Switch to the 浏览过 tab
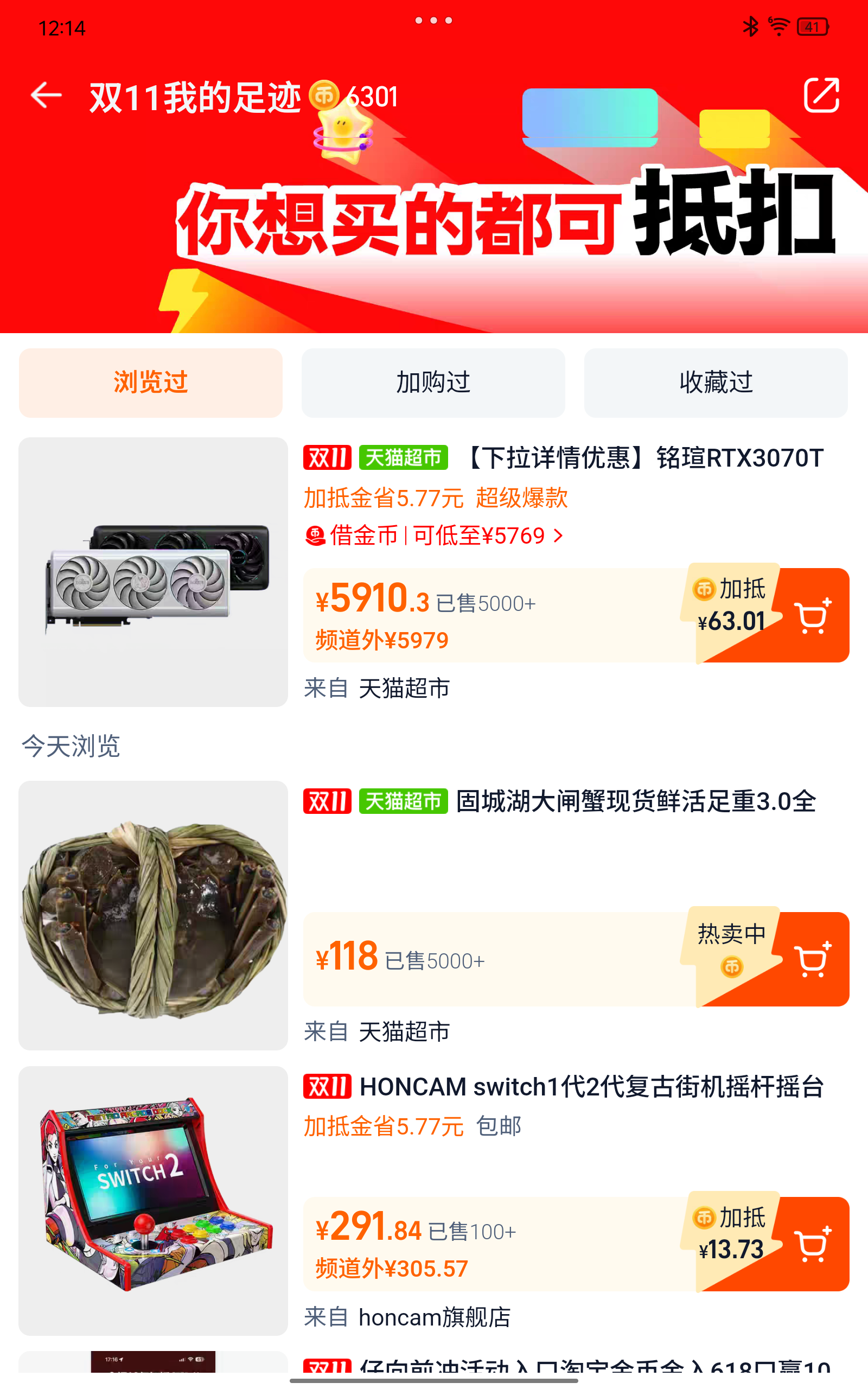This screenshot has height=1389, width=868. tap(150, 383)
